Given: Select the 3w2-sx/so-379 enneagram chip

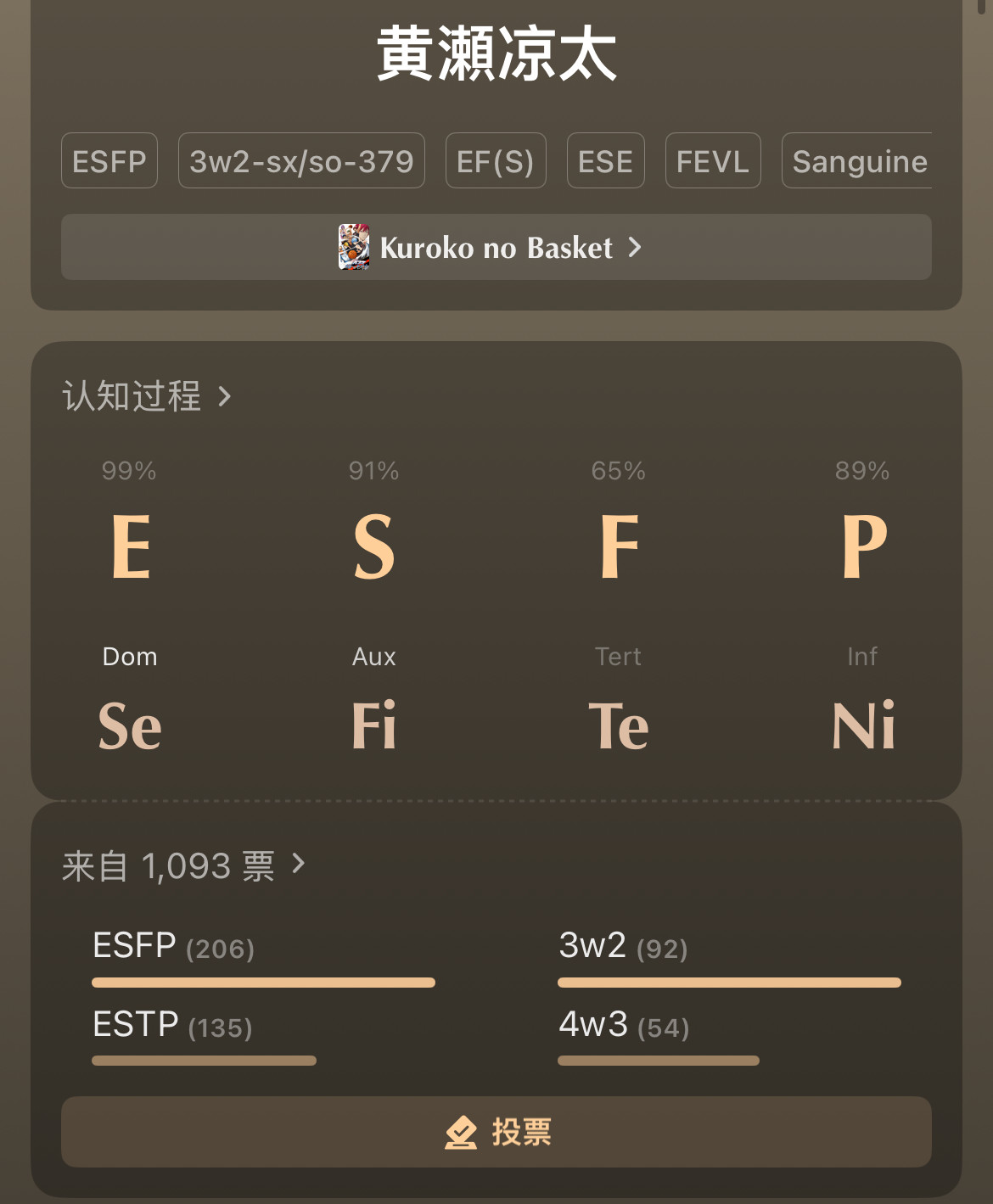Looking at the screenshot, I should 301,160.
